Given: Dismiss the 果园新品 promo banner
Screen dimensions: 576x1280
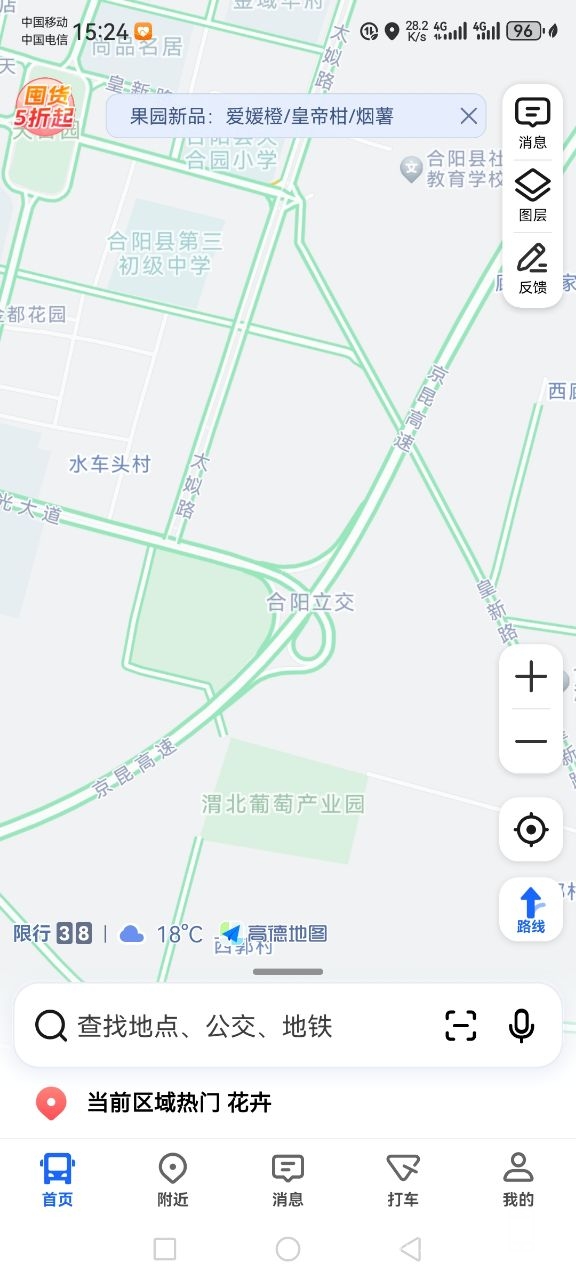Looking at the screenshot, I should [469, 116].
